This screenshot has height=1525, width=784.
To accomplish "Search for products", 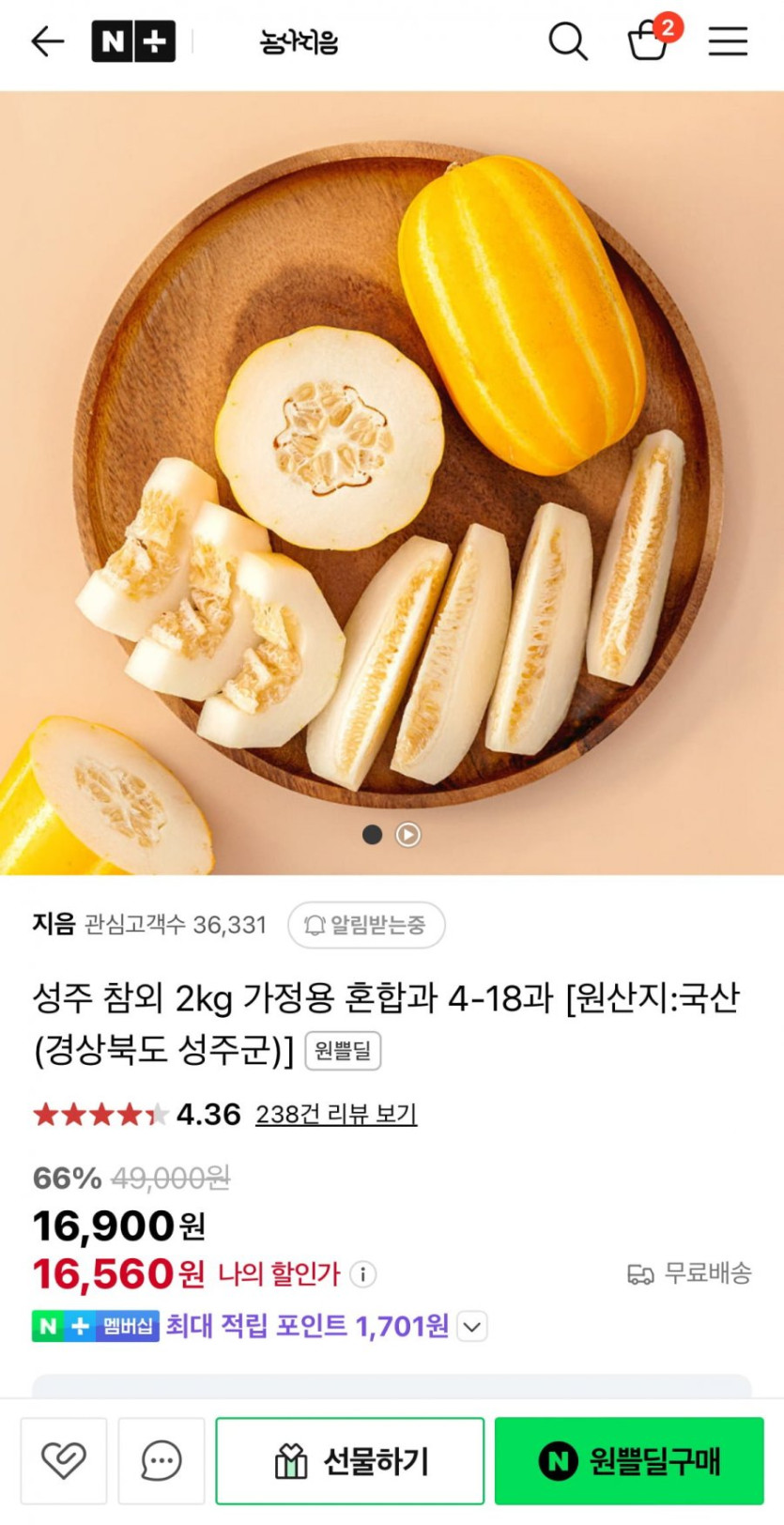I will pyautogui.click(x=567, y=41).
